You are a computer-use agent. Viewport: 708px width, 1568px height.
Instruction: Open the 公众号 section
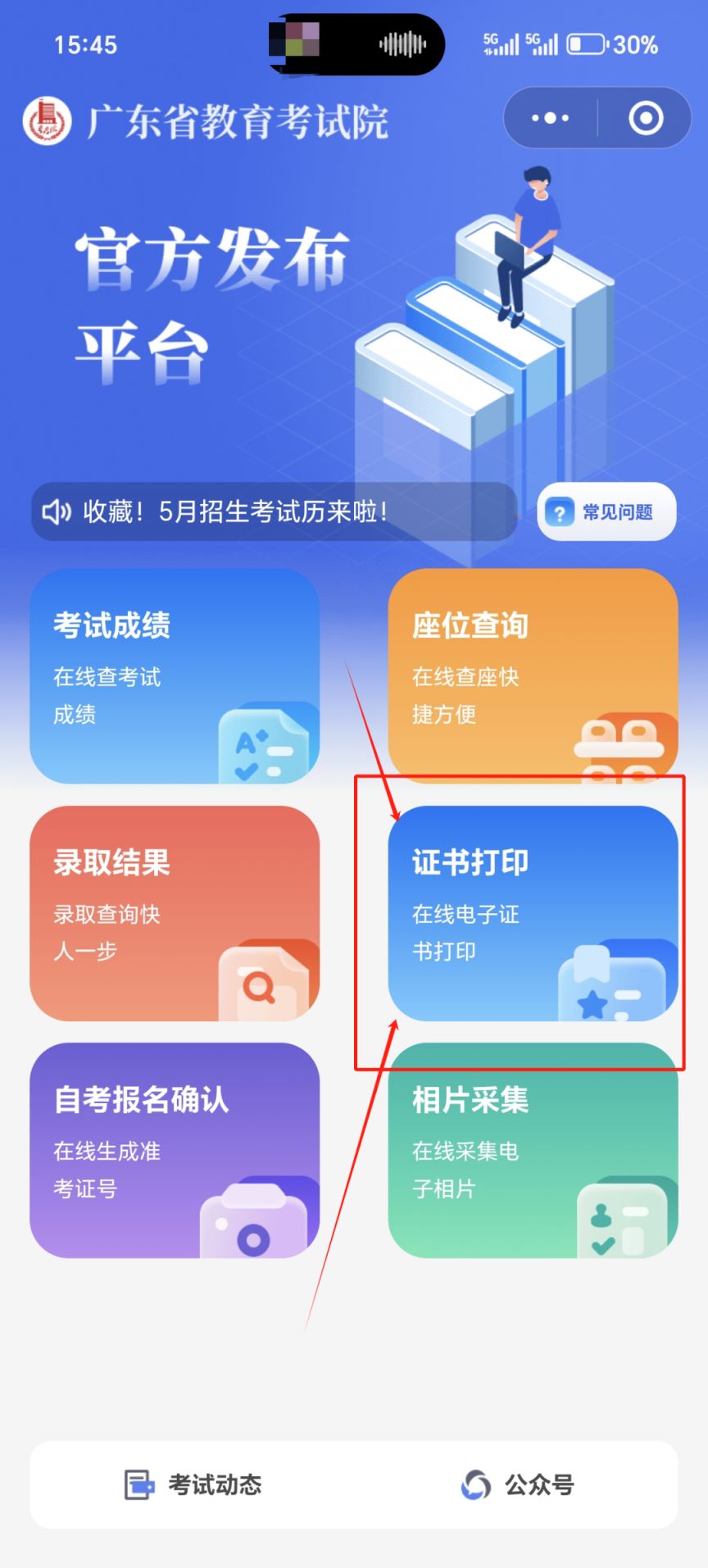[x=518, y=1484]
